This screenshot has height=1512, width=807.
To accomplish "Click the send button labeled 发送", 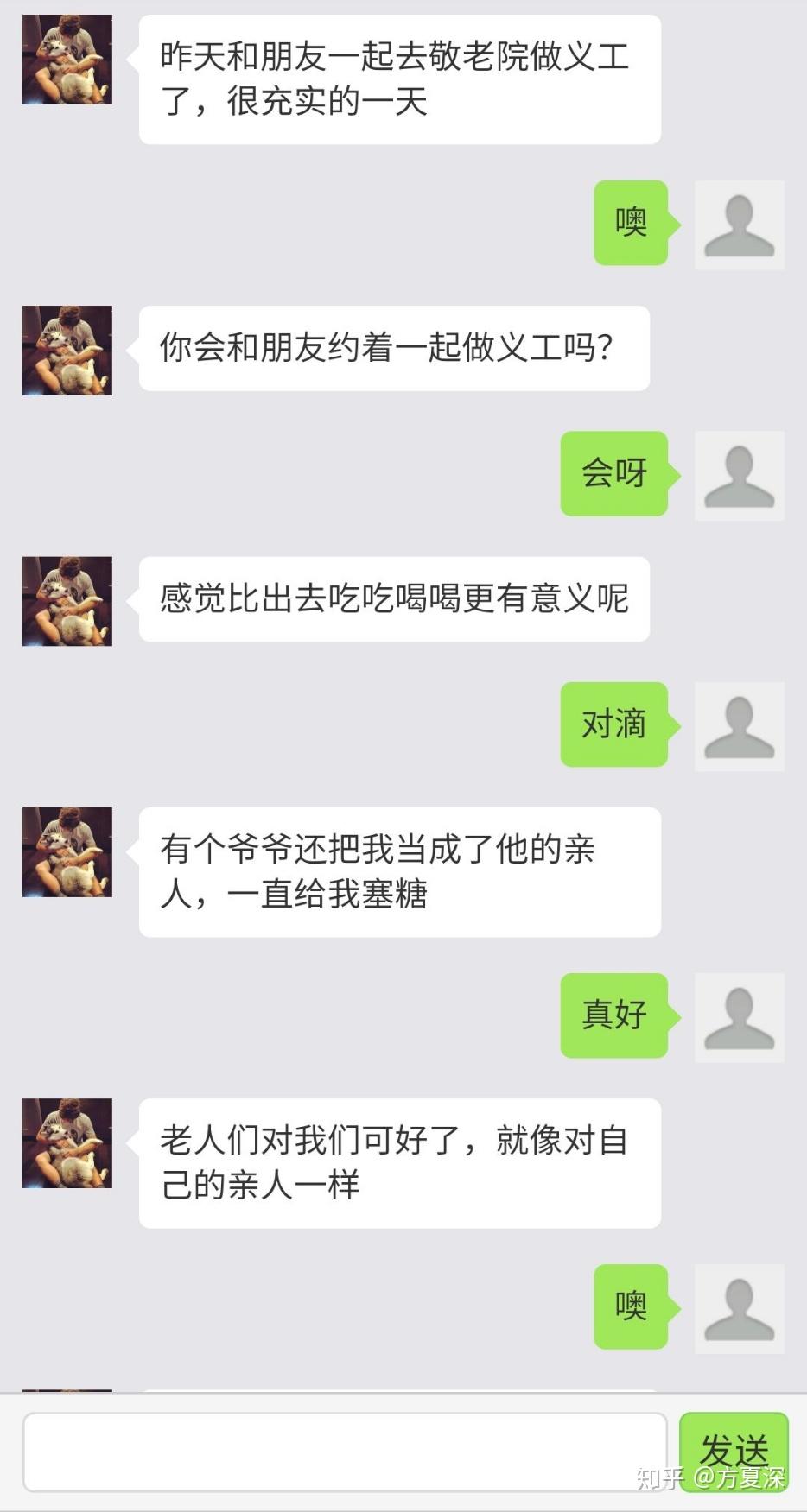I will pos(734,1452).
